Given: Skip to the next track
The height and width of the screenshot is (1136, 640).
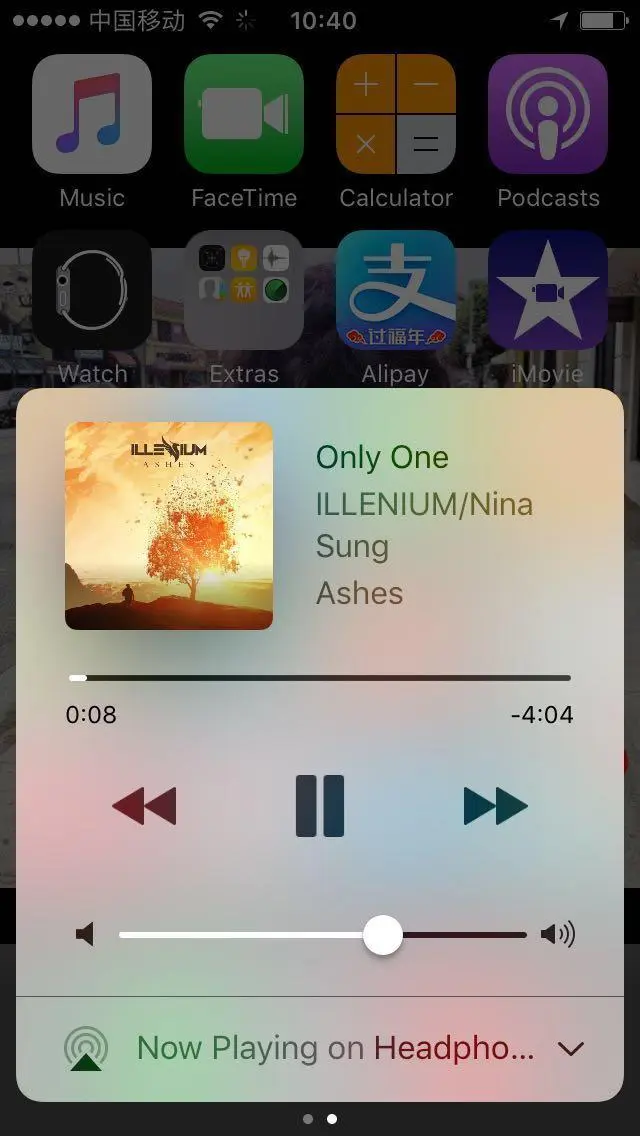Looking at the screenshot, I should click(x=495, y=806).
